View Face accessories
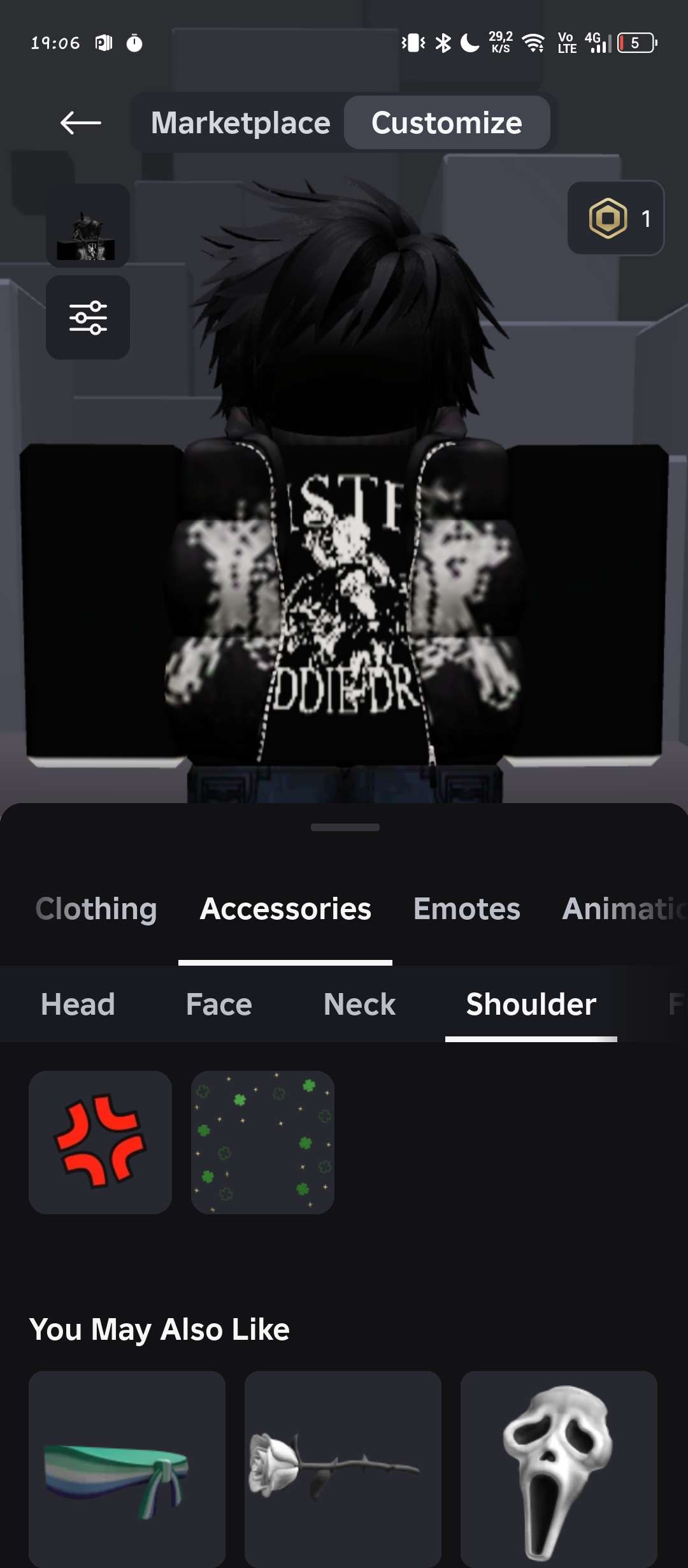Image resolution: width=688 pixels, height=1568 pixels. pos(219,1005)
